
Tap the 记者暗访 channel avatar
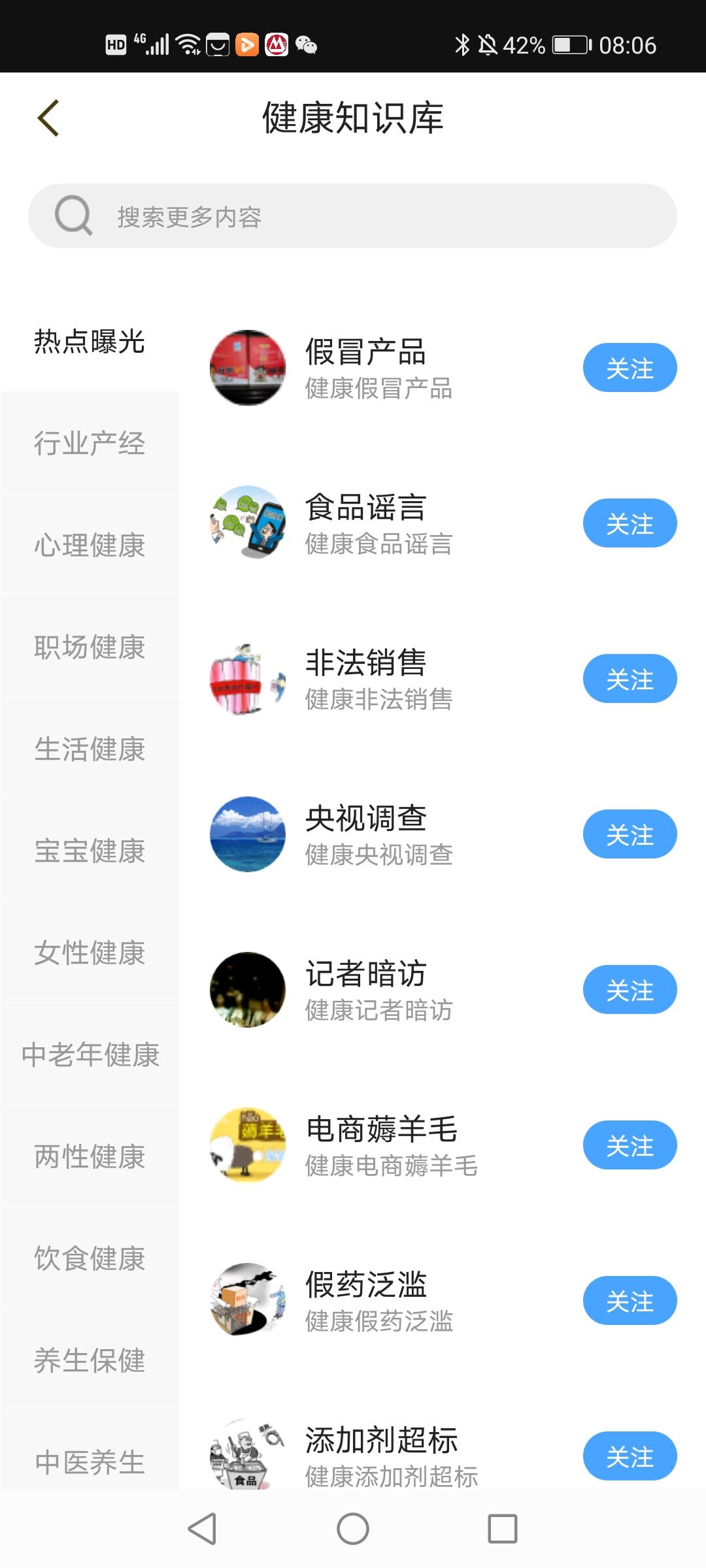tap(247, 989)
